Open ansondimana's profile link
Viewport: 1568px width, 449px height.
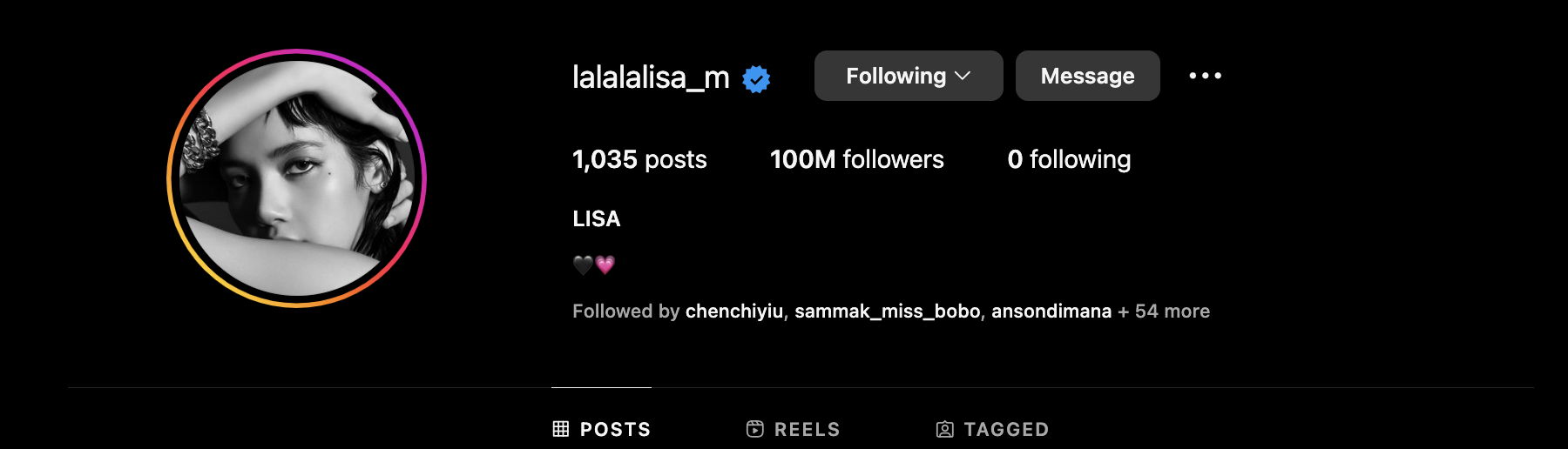pyautogui.click(x=1051, y=311)
